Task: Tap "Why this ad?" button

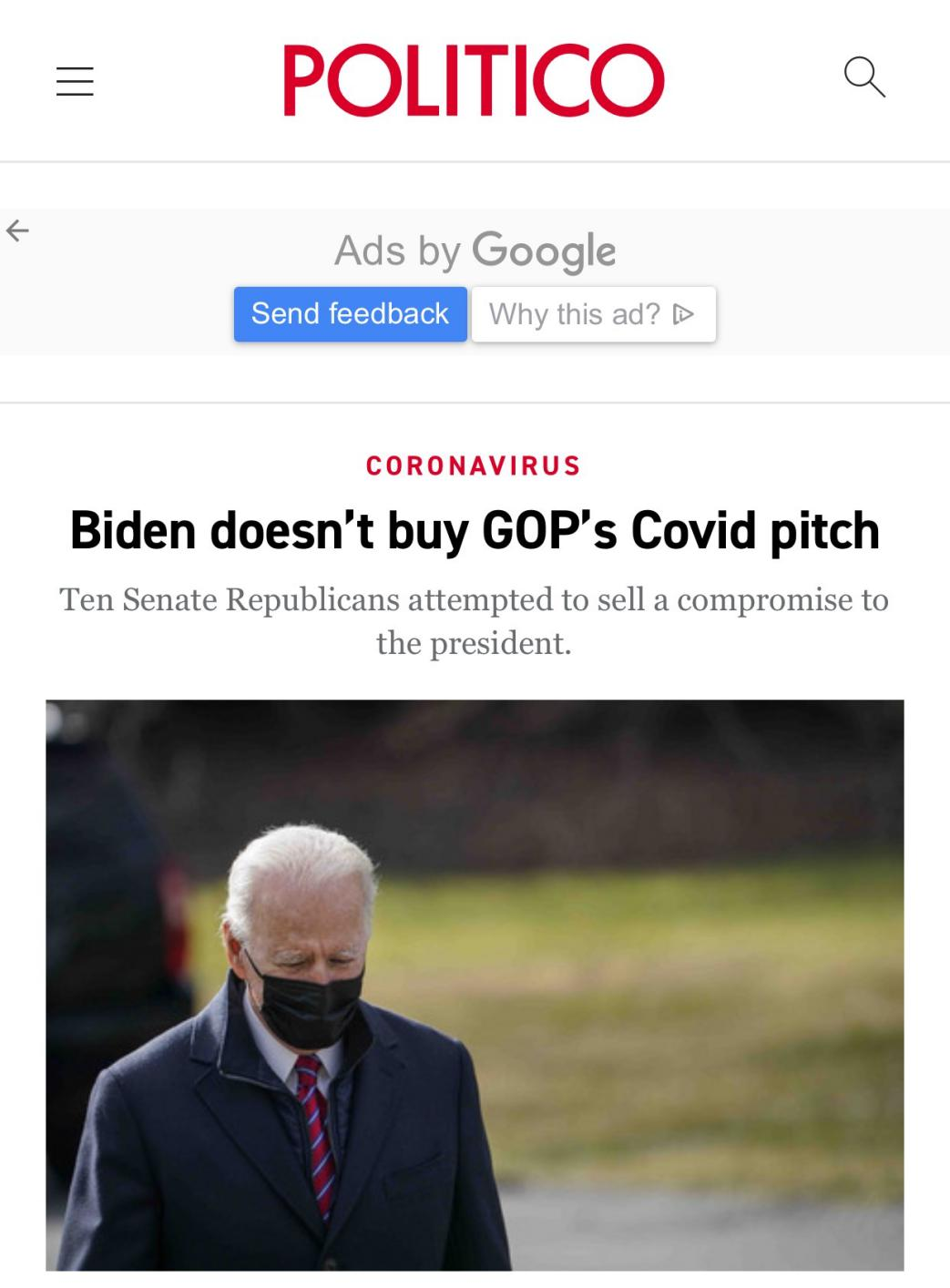Action: pyautogui.click(x=593, y=314)
